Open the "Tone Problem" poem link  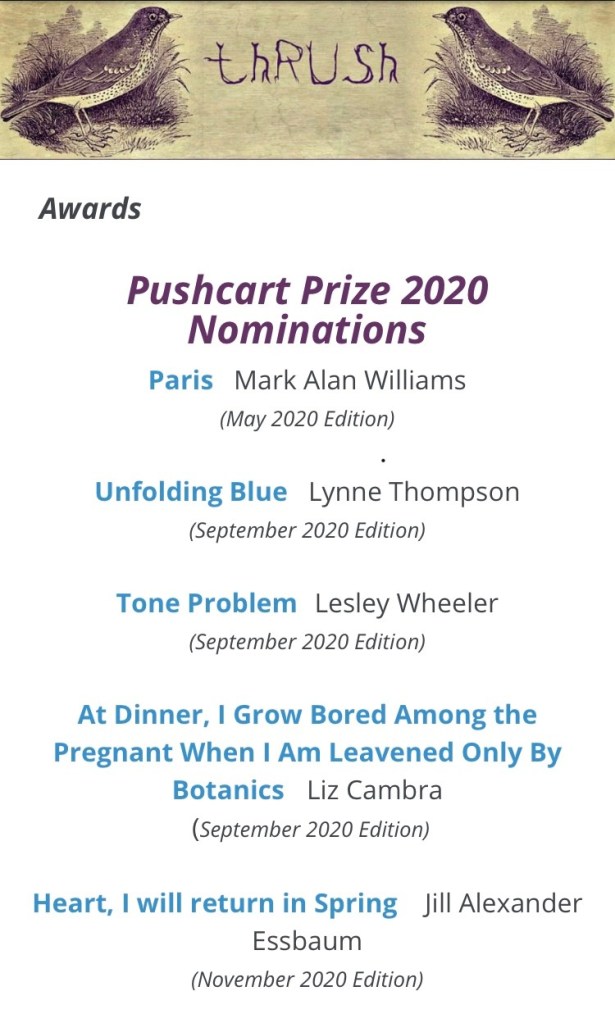click(x=206, y=604)
